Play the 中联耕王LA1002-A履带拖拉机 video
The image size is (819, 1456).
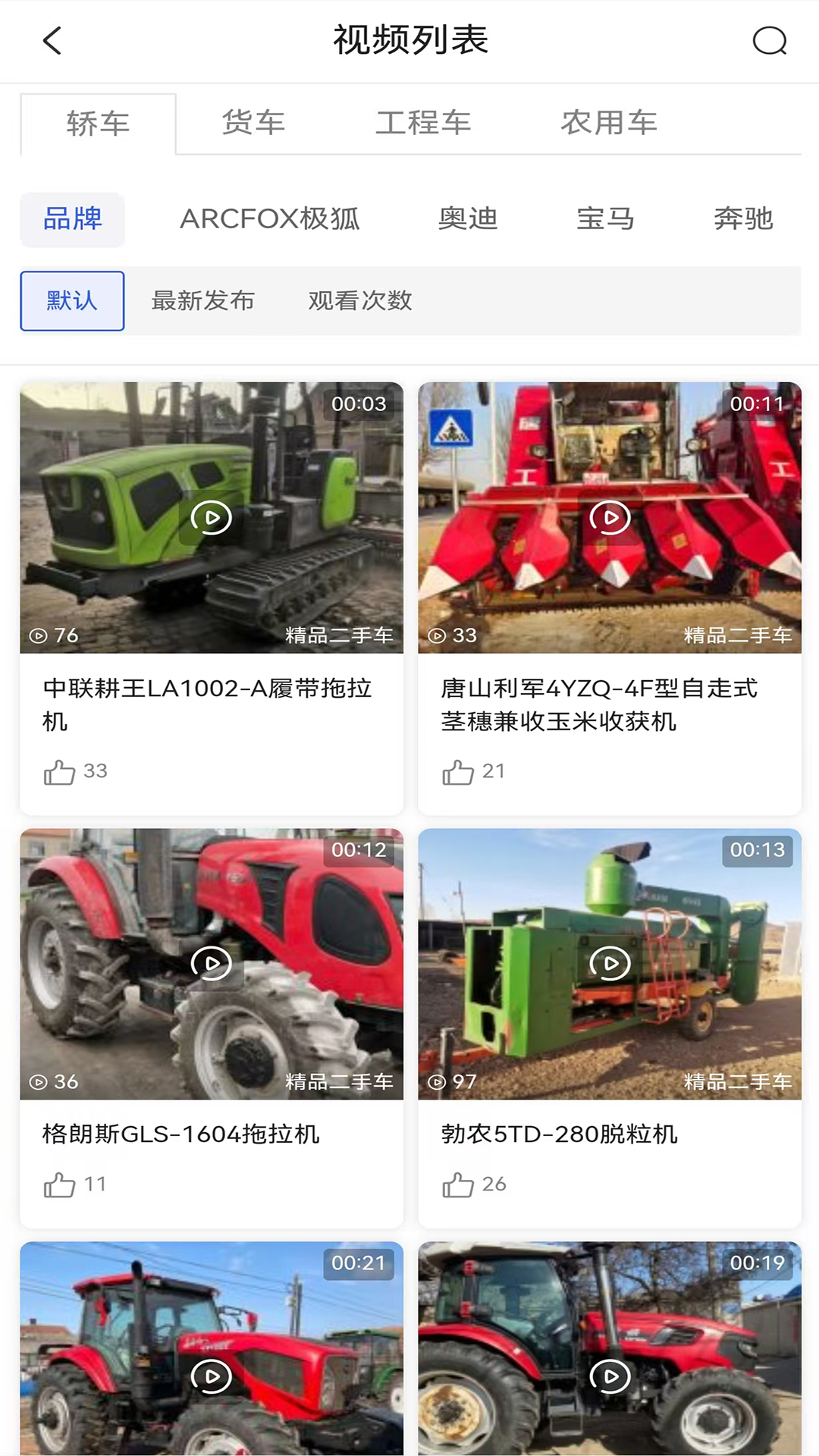tap(212, 517)
